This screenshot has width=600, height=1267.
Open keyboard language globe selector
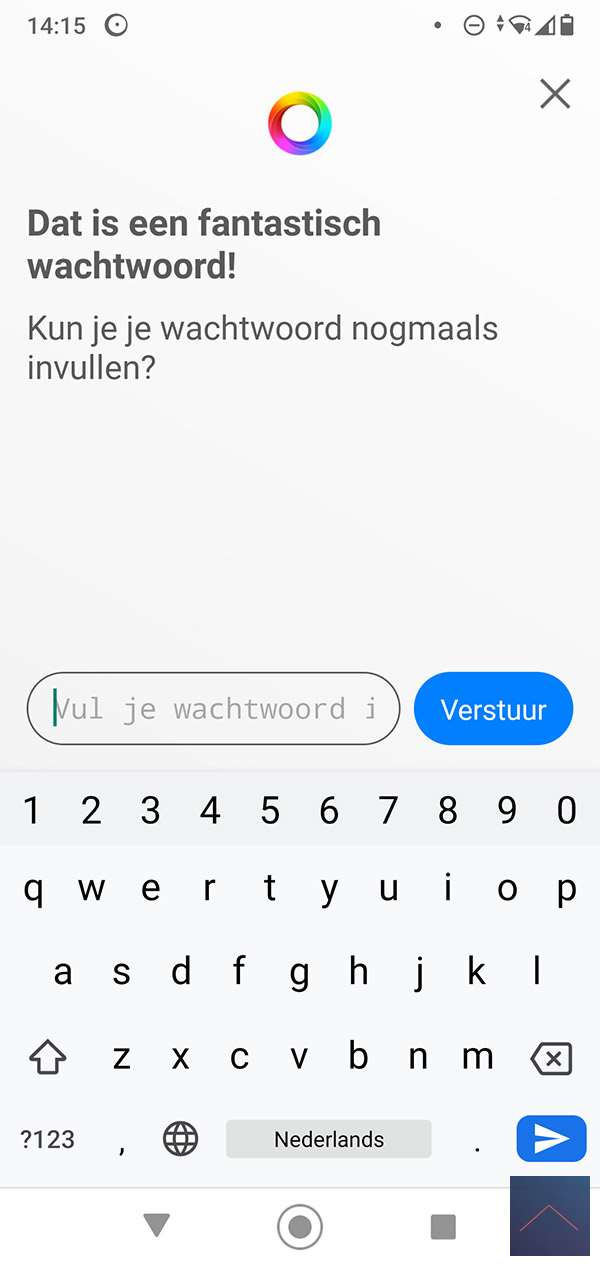(x=181, y=1139)
